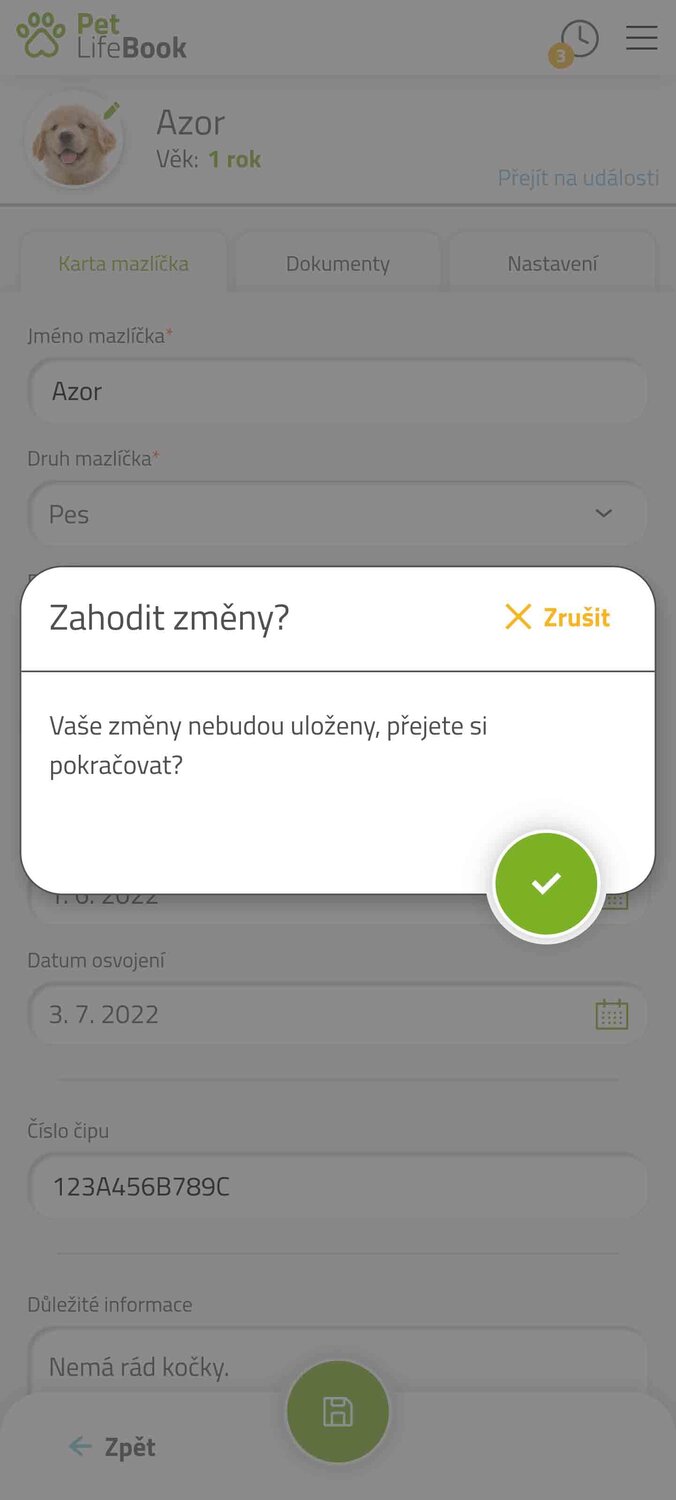
Task: Follow the Přejít na události link
Action: 578,178
